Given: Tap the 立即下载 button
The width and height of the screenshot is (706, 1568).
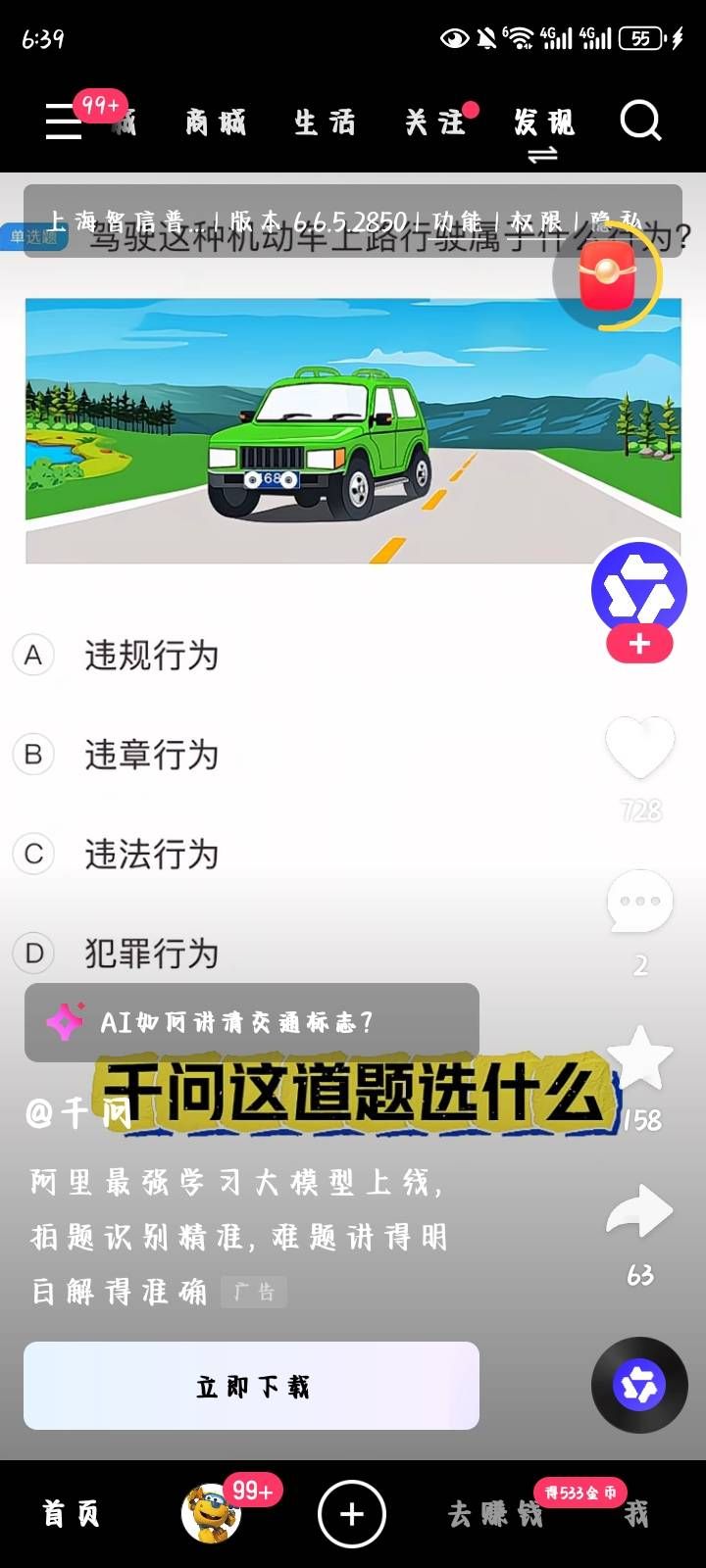Looking at the screenshot, I should (252, 1386).
